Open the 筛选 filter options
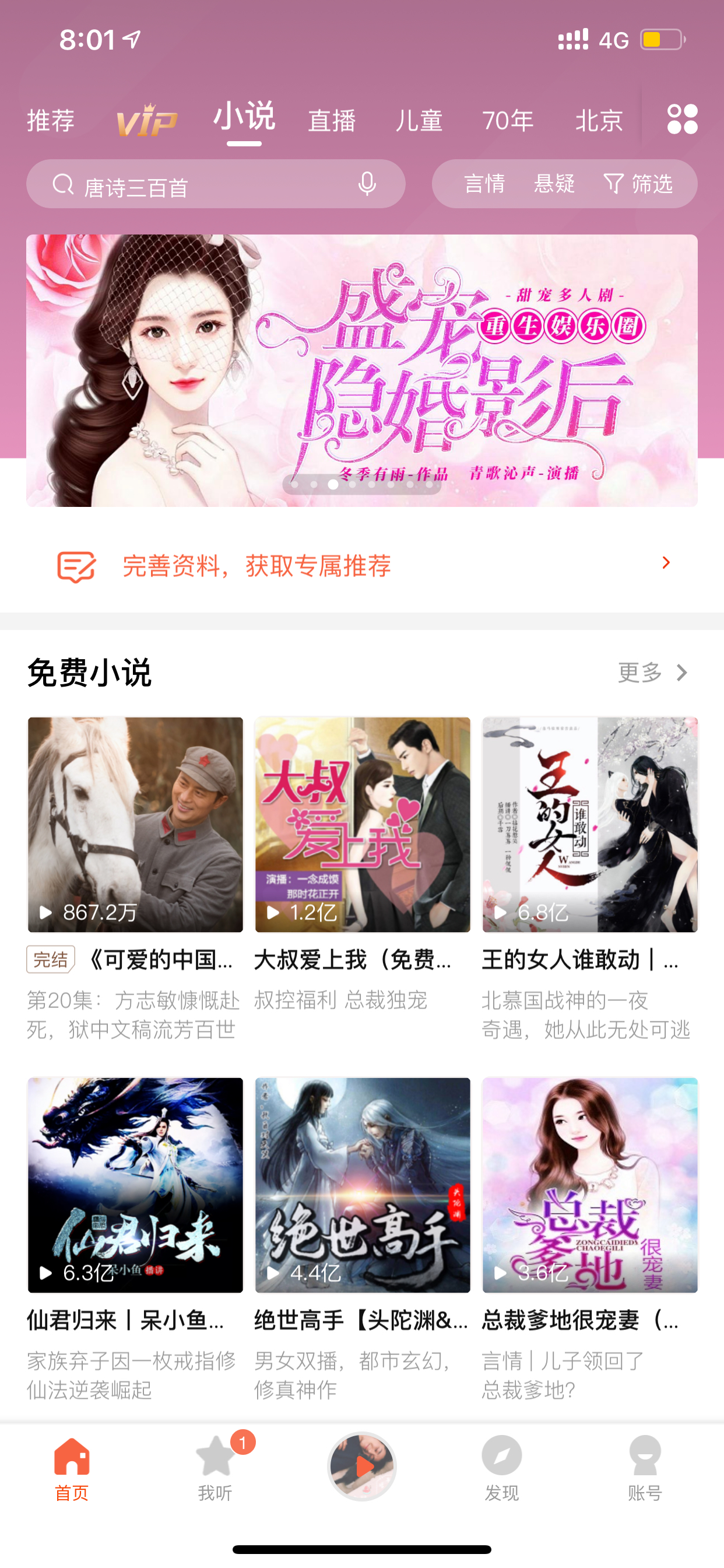Screen dimensions: 724x1568 638,184
